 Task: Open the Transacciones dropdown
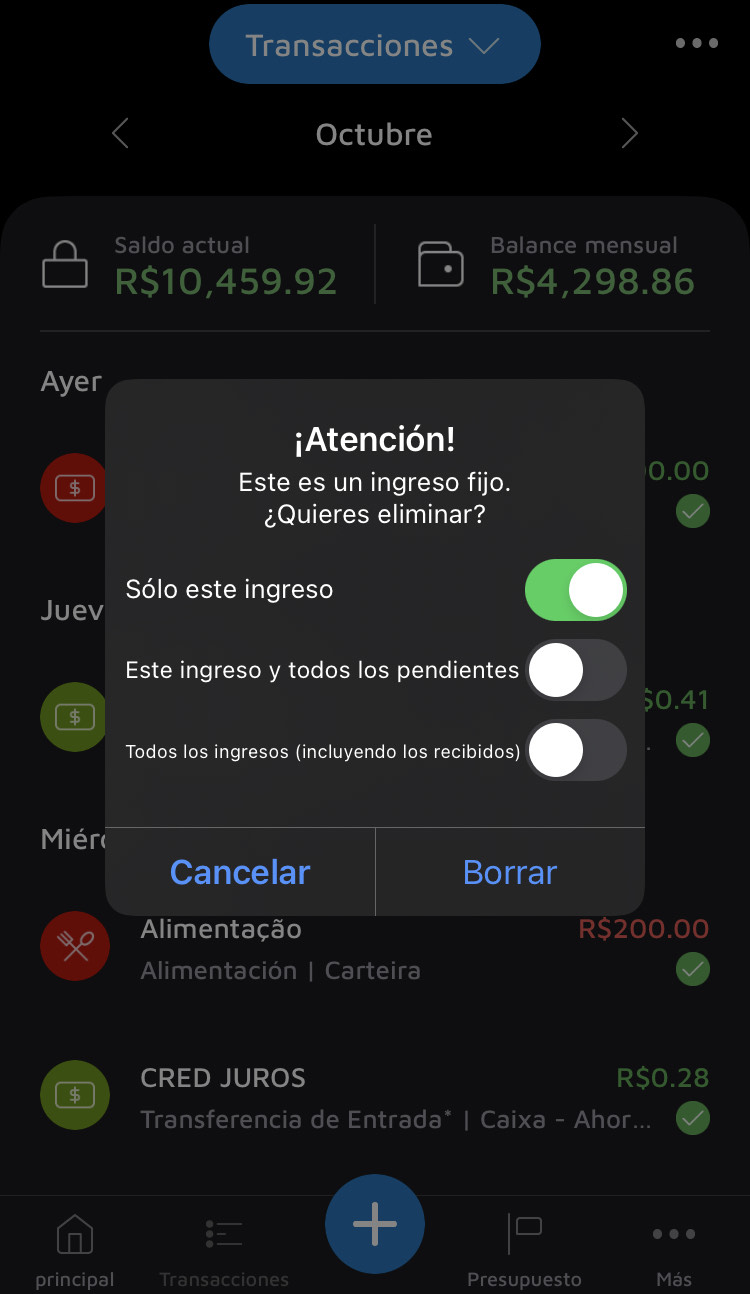[374, 46]
